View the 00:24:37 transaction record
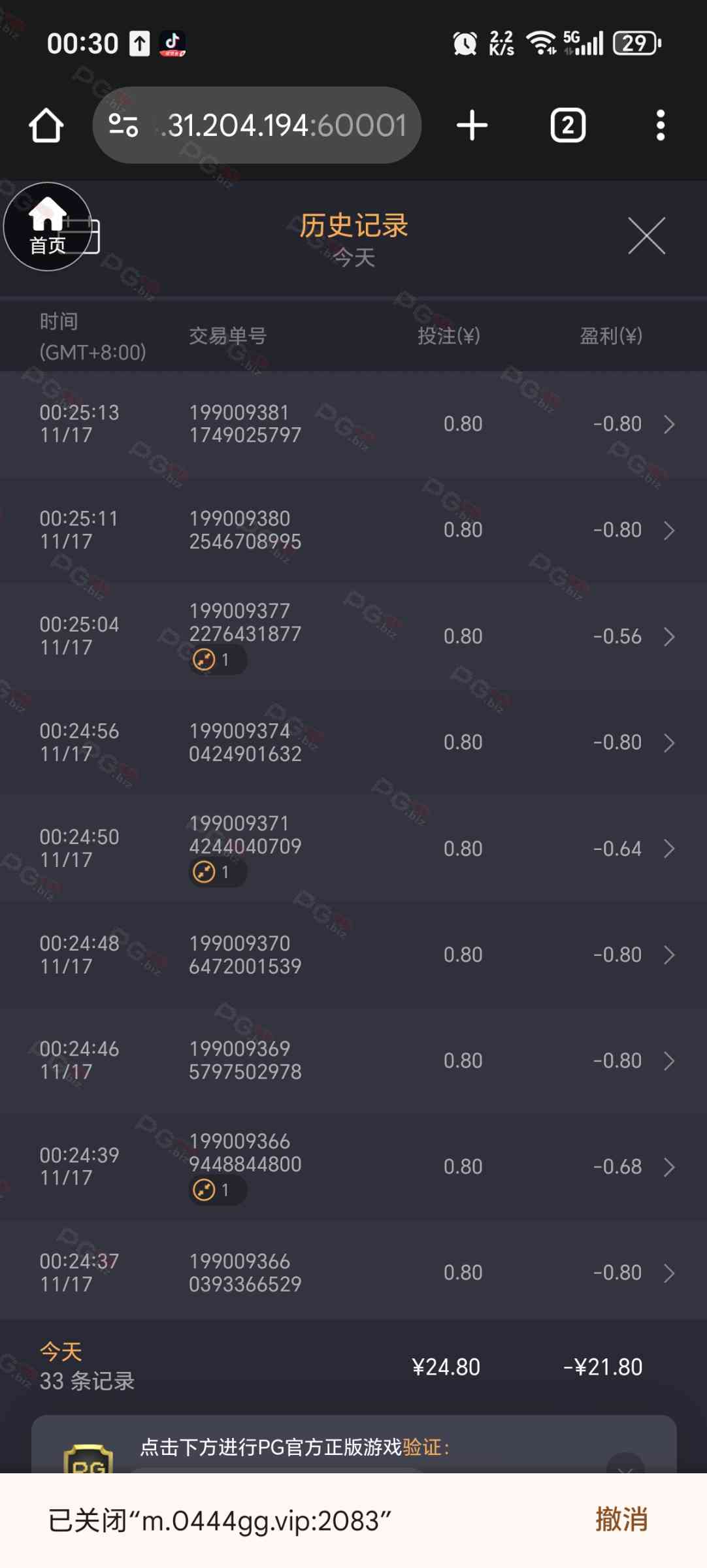This screenshot has width=707, height=1568. point(354,1273)
